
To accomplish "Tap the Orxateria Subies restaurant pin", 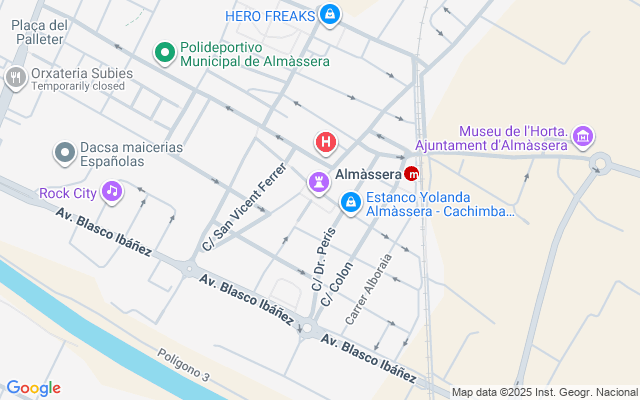I will click(15, 77).
